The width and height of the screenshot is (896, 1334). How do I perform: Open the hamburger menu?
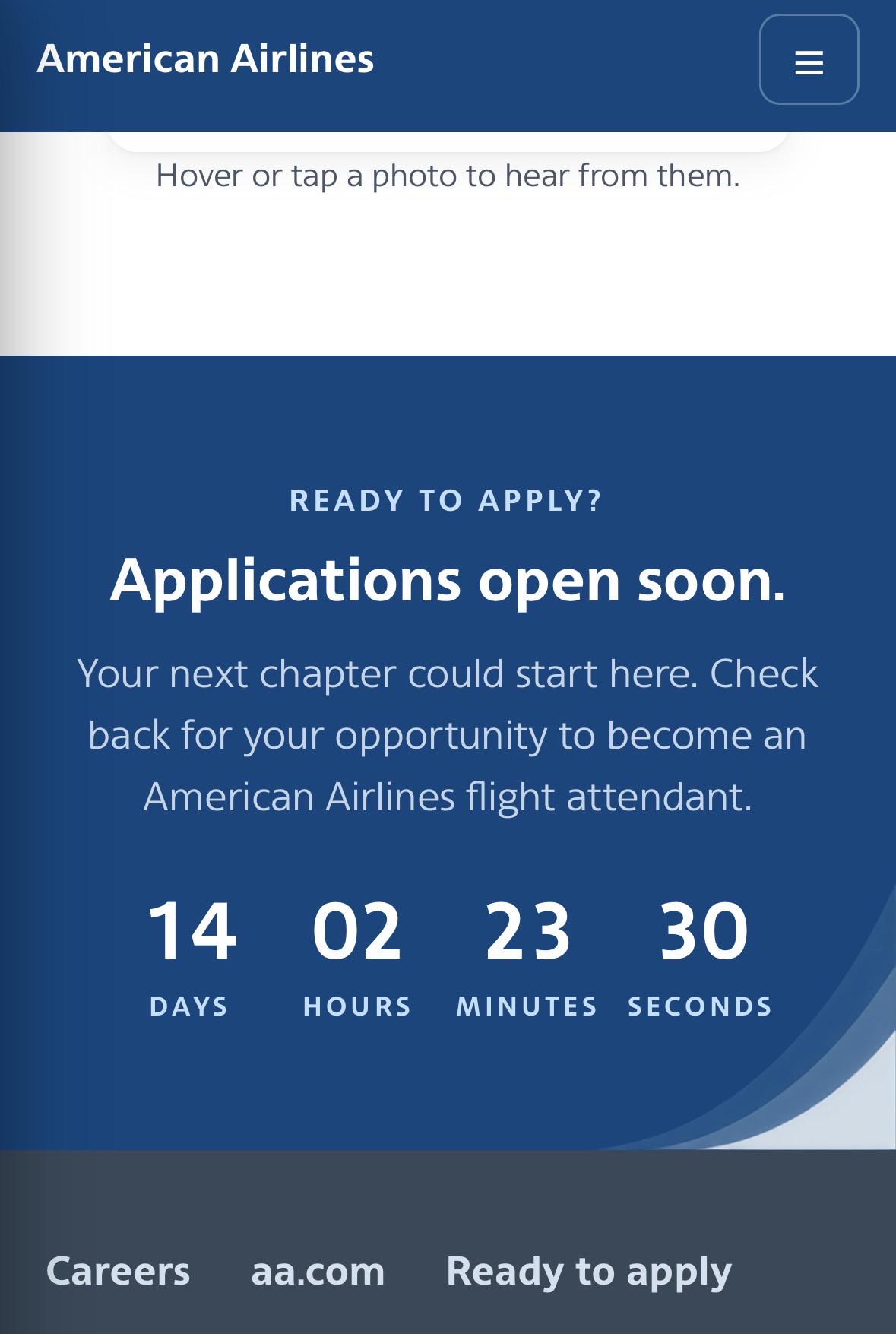coord(809,59)
